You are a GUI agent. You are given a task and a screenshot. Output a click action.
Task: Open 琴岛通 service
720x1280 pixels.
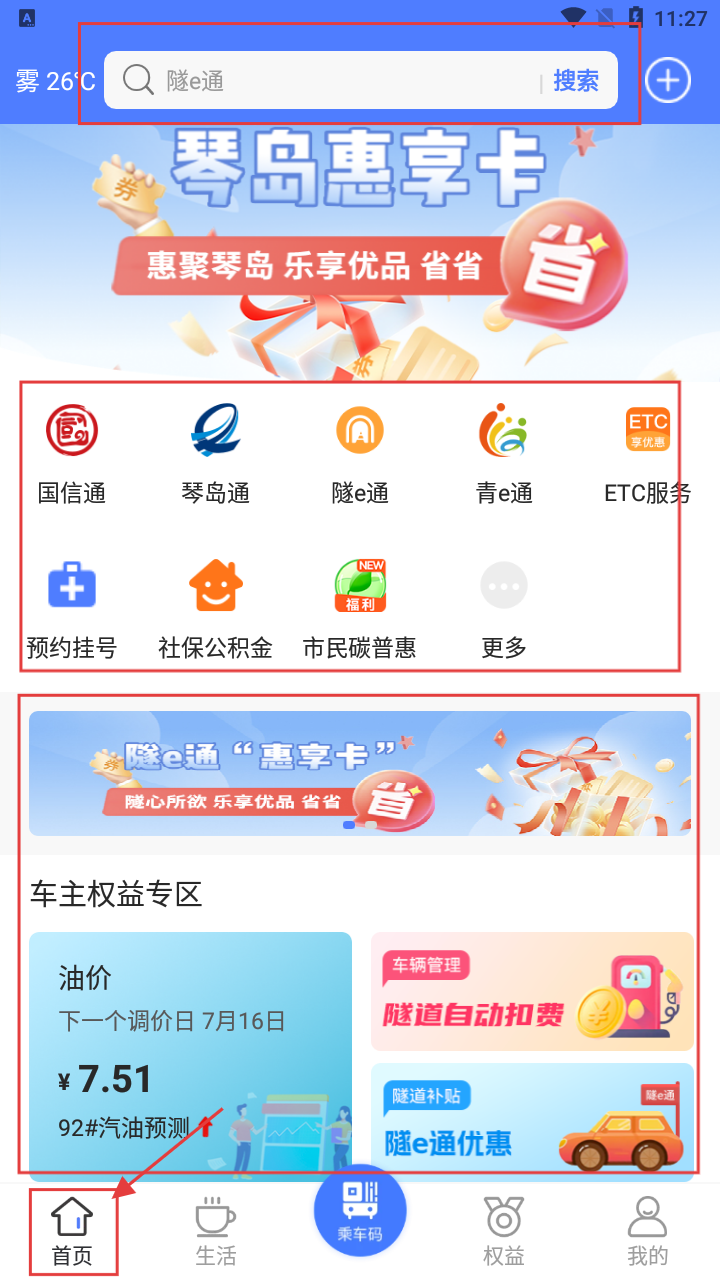point(215,452)
